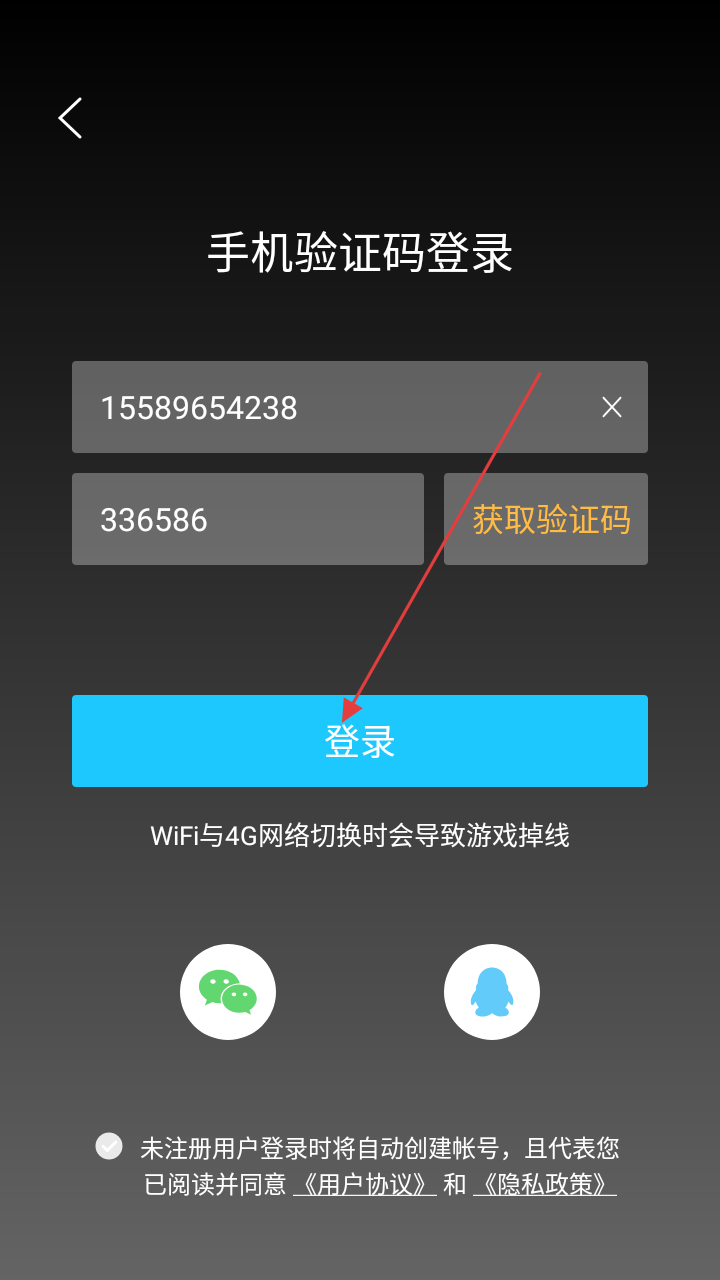Clear the phone number with X
This screenshot has height=1280, width=720.
[612, 407]
